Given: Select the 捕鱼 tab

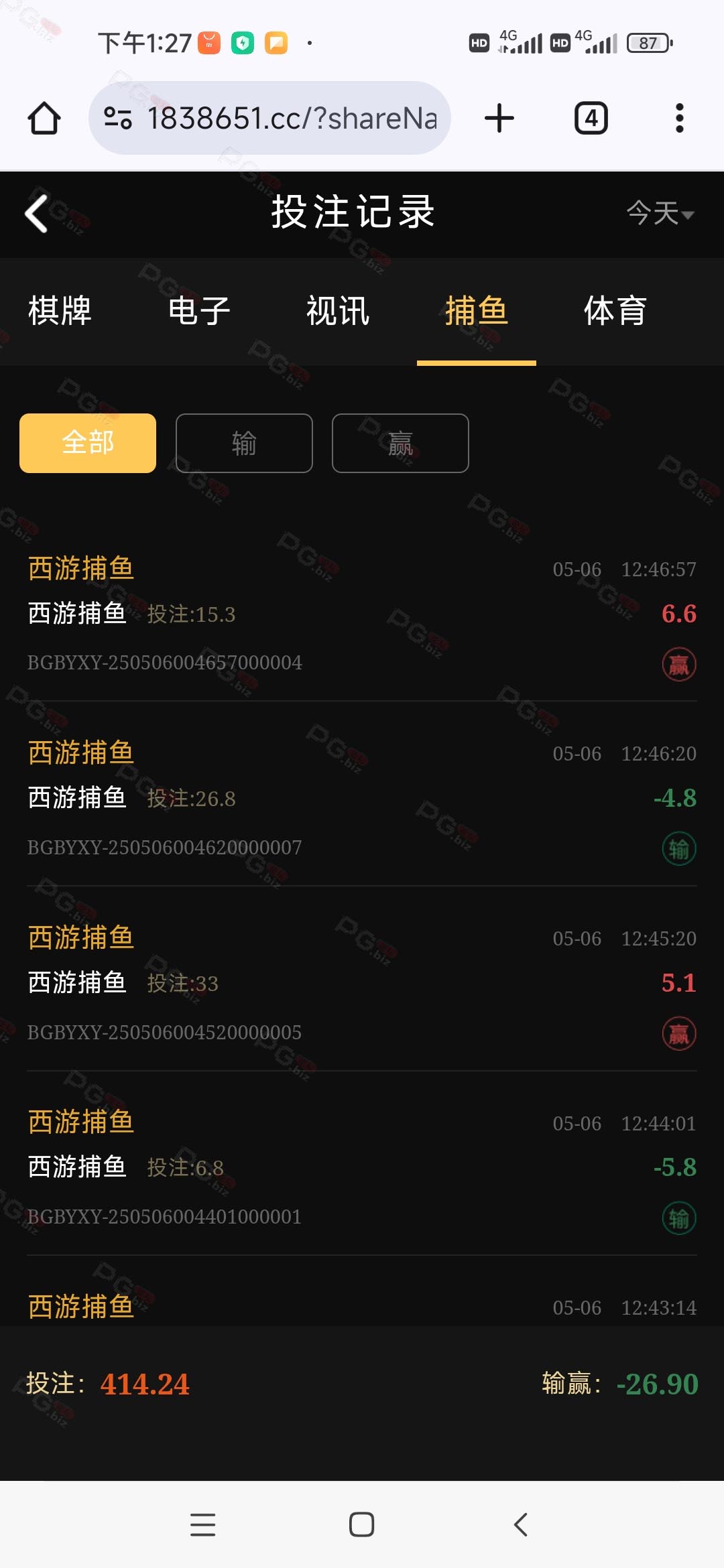Looking at the screenshot, I should point(477,311).
